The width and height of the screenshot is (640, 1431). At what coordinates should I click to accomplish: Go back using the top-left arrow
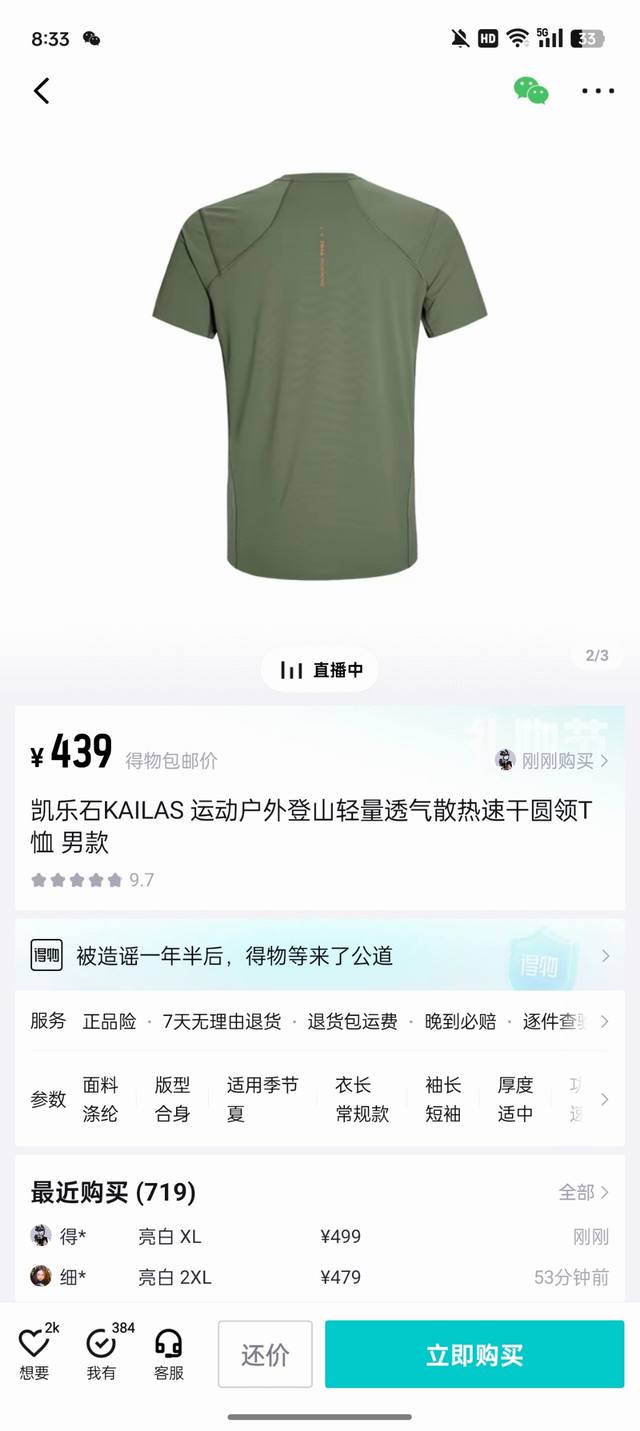point(41,91)
